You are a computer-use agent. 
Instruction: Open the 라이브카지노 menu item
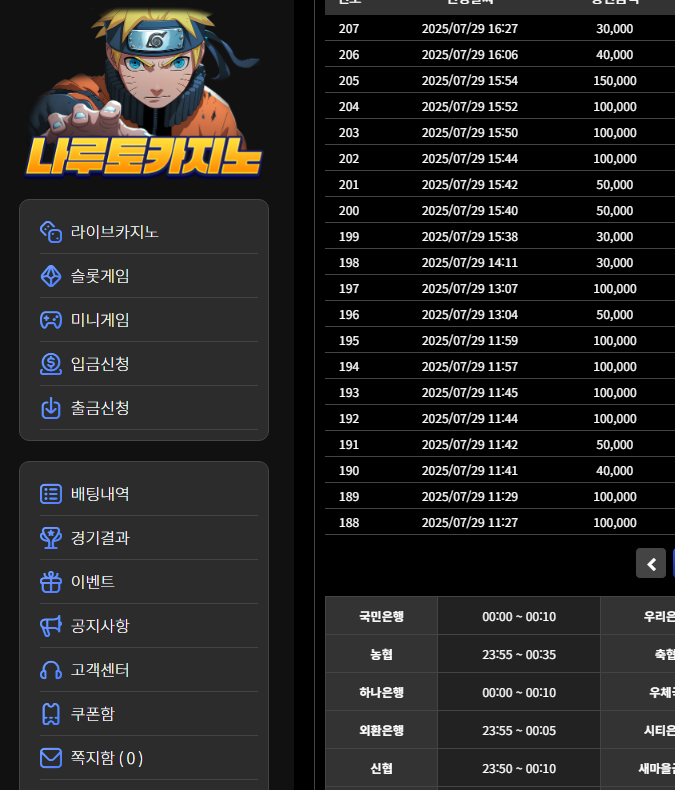pyautogui.click(x=114, y=232)
